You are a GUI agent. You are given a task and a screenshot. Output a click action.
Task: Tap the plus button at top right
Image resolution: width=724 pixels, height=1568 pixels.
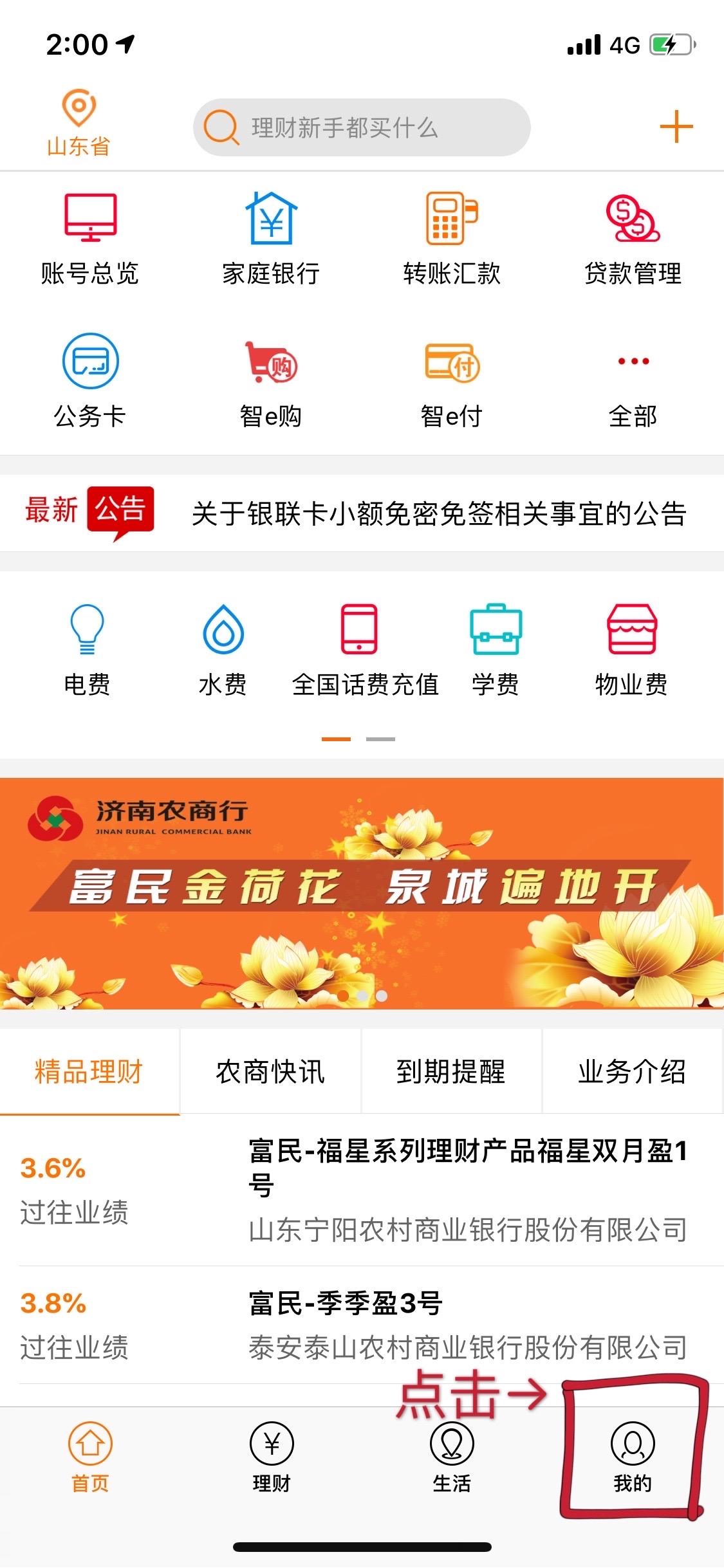click(676, 127)
